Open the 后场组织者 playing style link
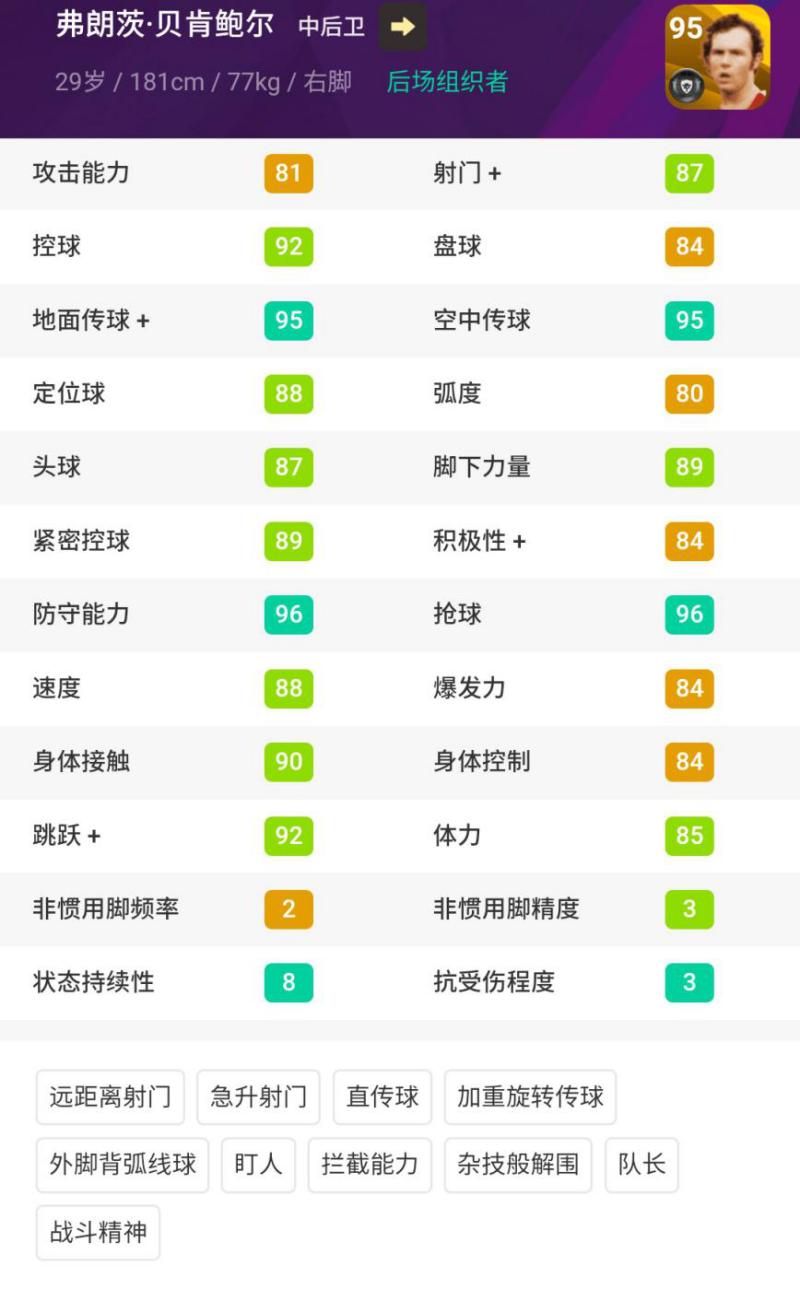This screenshot has width=800, height=1289. point(447,82)
